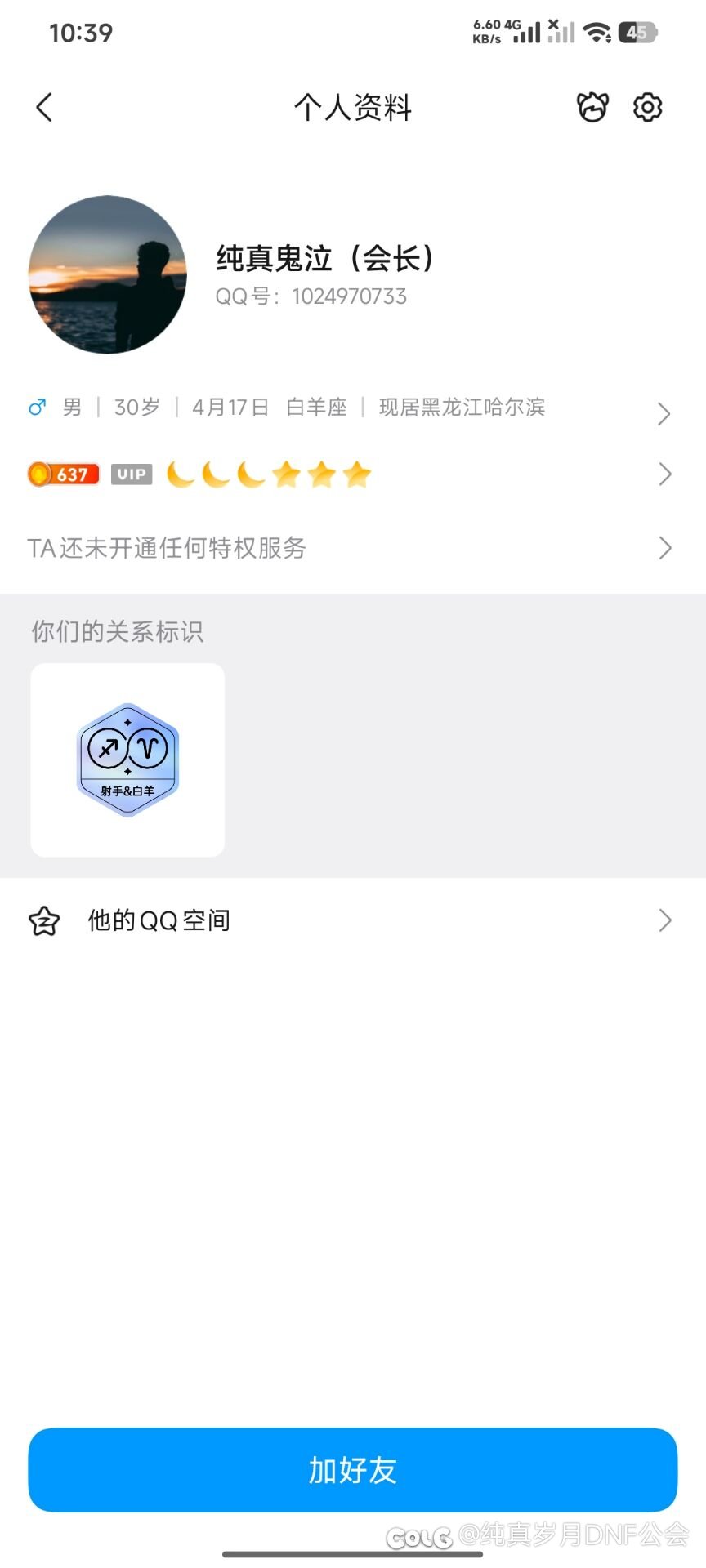Image resolution: width=706 pixels, height=1568 pixels.
Task: Expand the QQ level details chevron
Action: click(664, 474)
